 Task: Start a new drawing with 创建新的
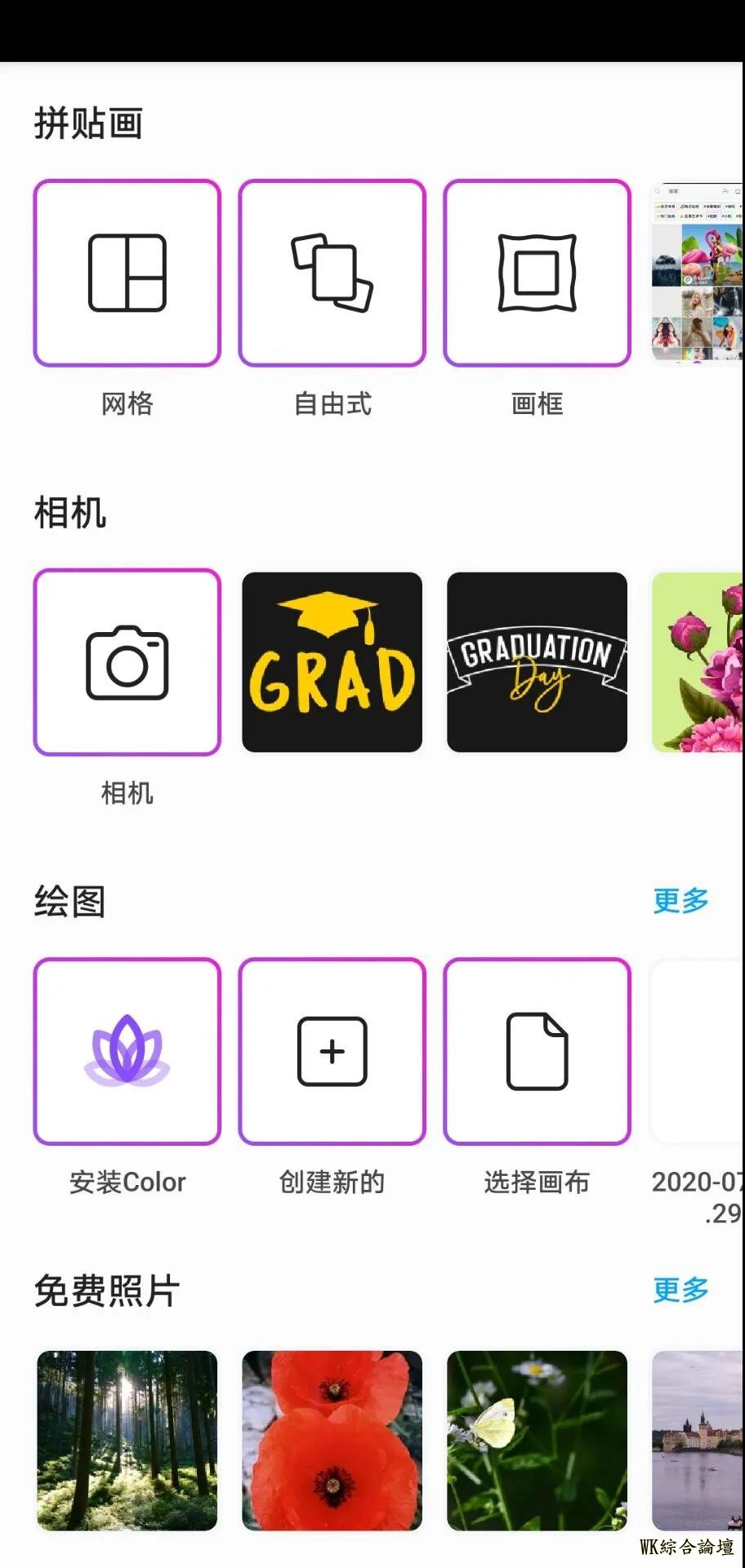point(332,1052)
